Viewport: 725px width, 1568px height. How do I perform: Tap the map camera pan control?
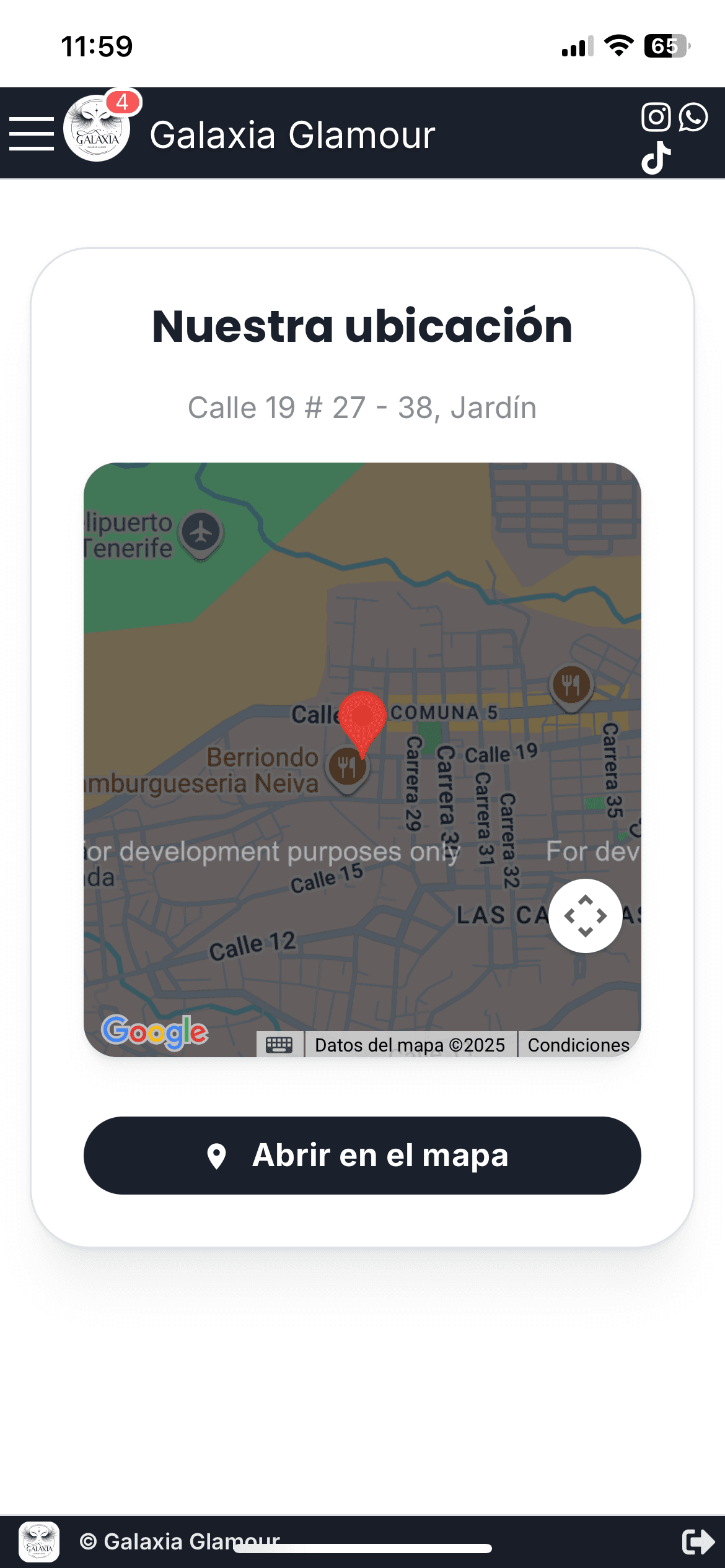[586, 916]
